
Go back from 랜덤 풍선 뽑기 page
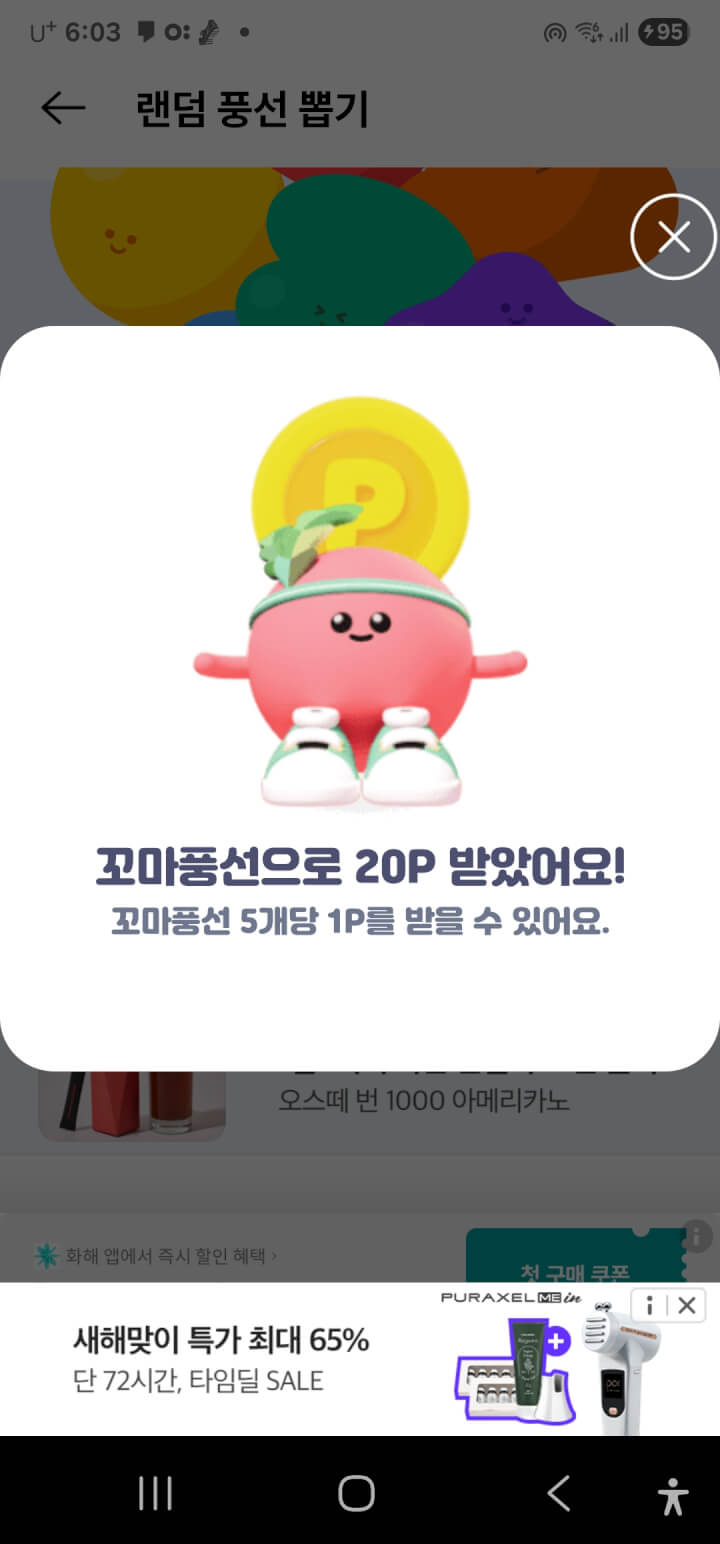tap(63, 108)
